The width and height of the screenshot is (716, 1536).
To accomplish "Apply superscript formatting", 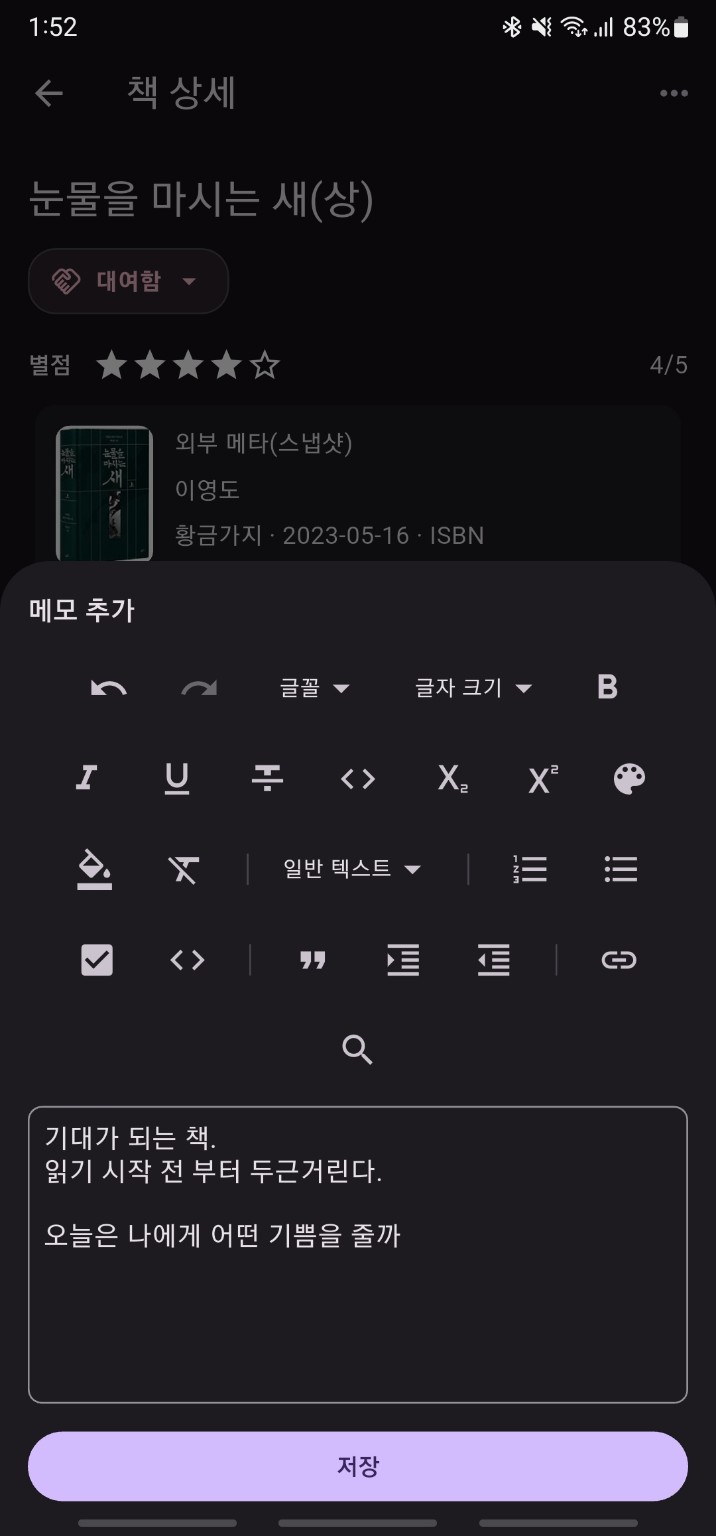I will (x=542, y=779).
